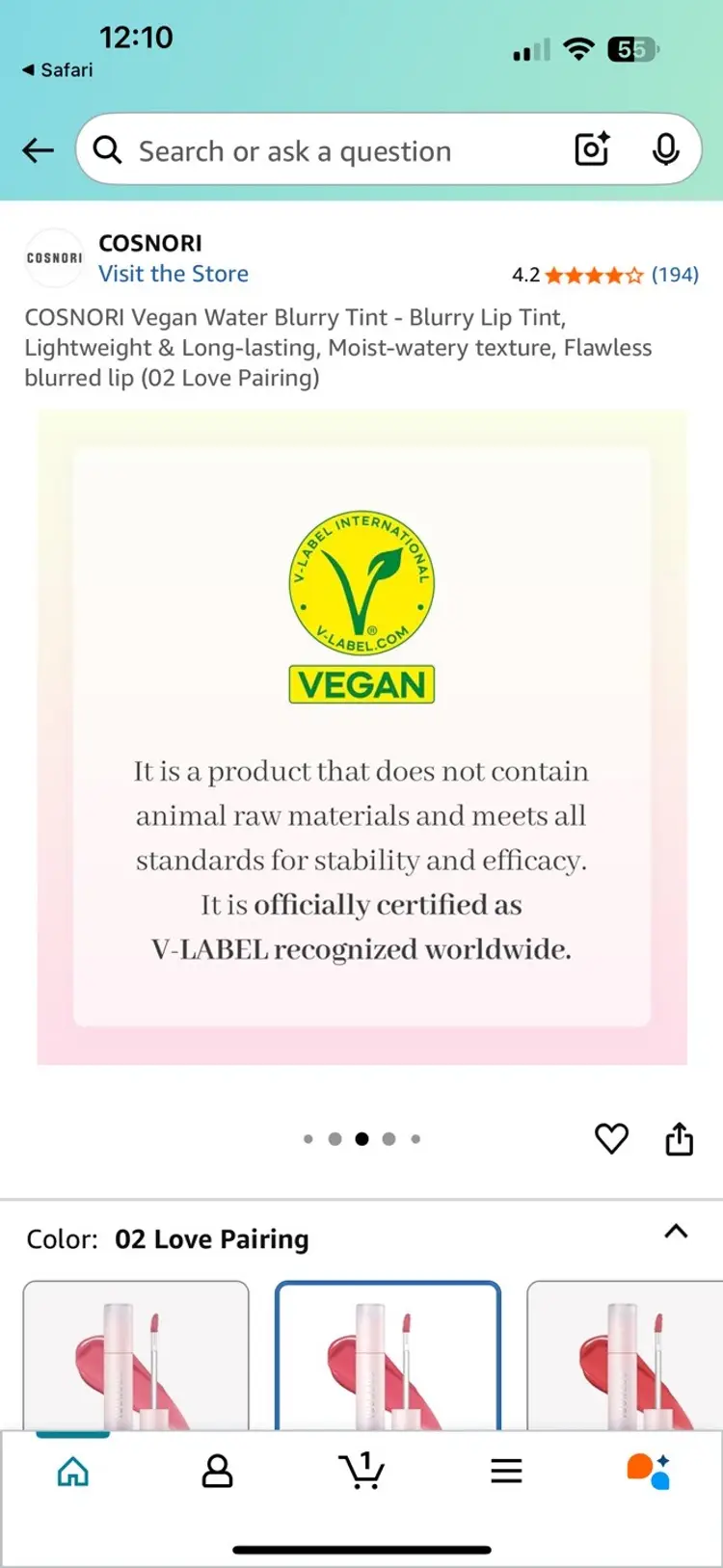Open the hamburger menu tab

pyautogui.click(x=506, y=1472)
